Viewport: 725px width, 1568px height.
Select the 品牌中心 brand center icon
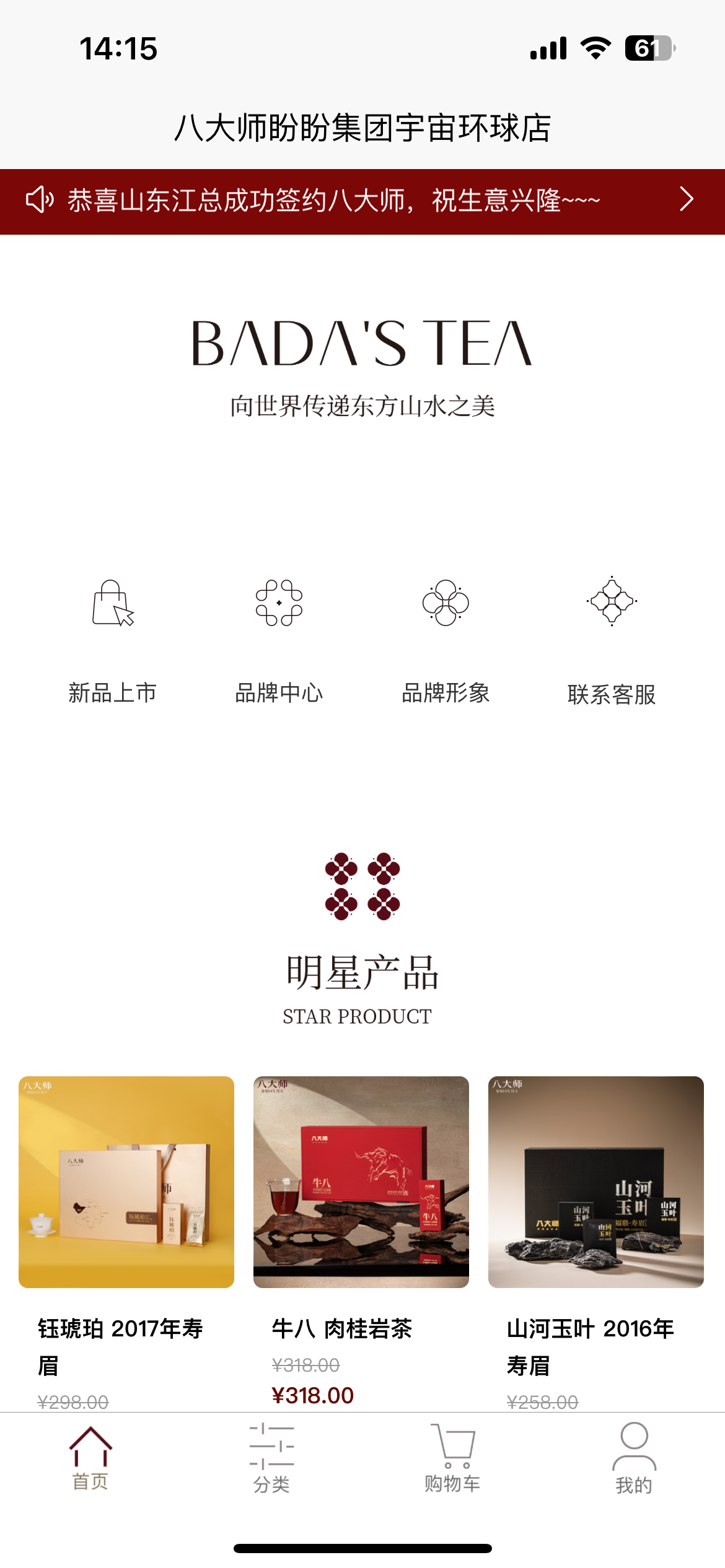pos(280,607)
